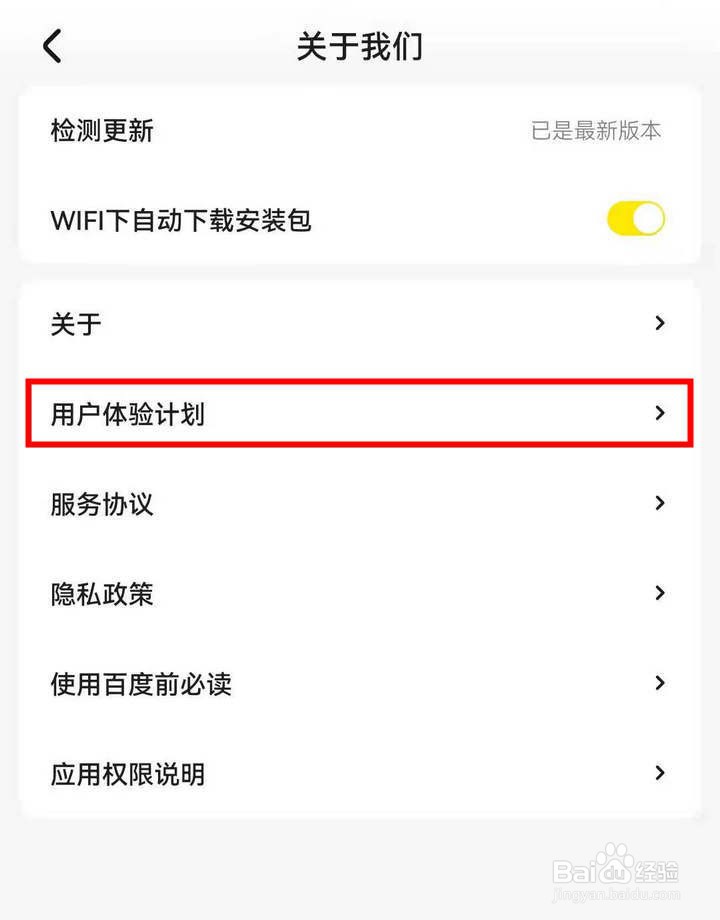720x920 pixels.
Task: Open the 关于 section via its chevron
Action: (659, 323)
